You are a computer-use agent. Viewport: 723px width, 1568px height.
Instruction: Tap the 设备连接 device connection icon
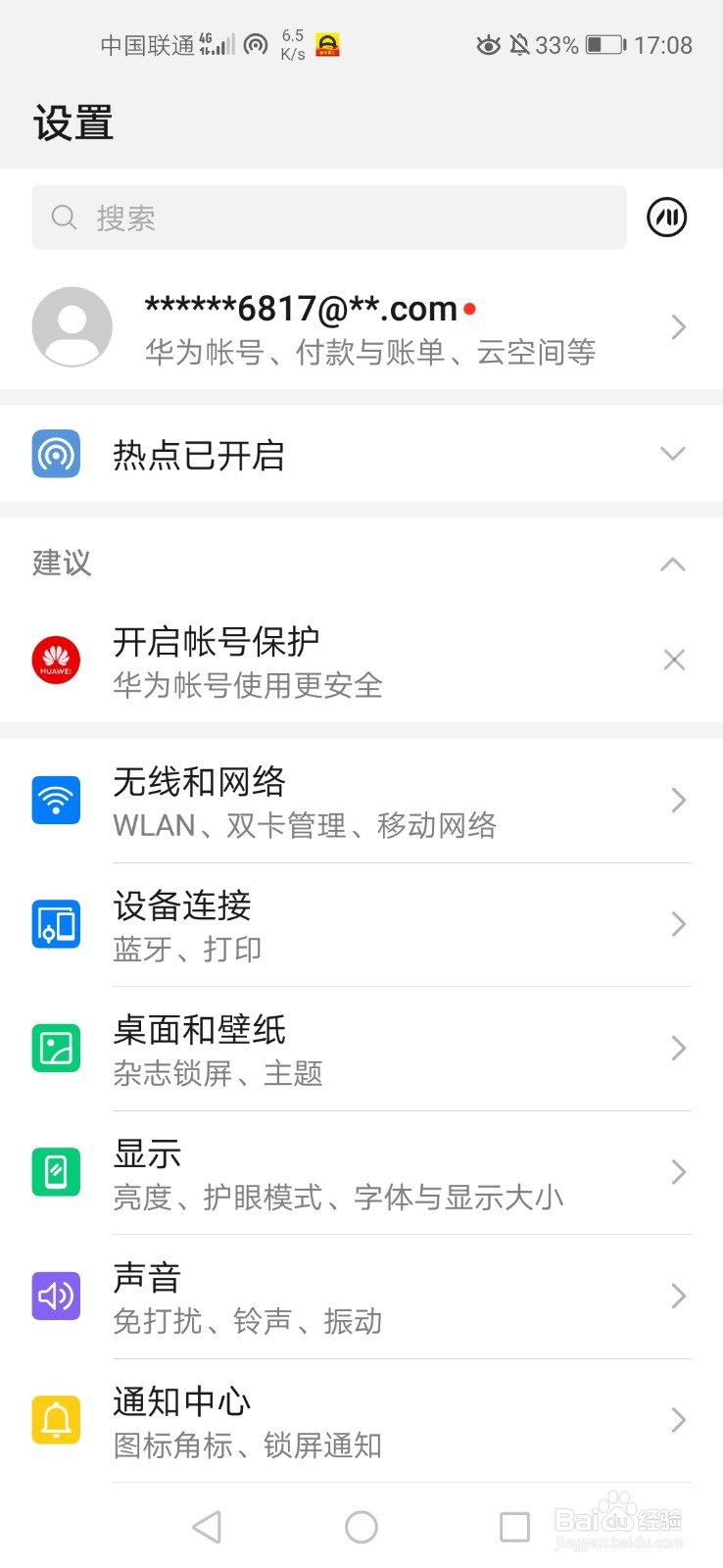coord(56,924)
